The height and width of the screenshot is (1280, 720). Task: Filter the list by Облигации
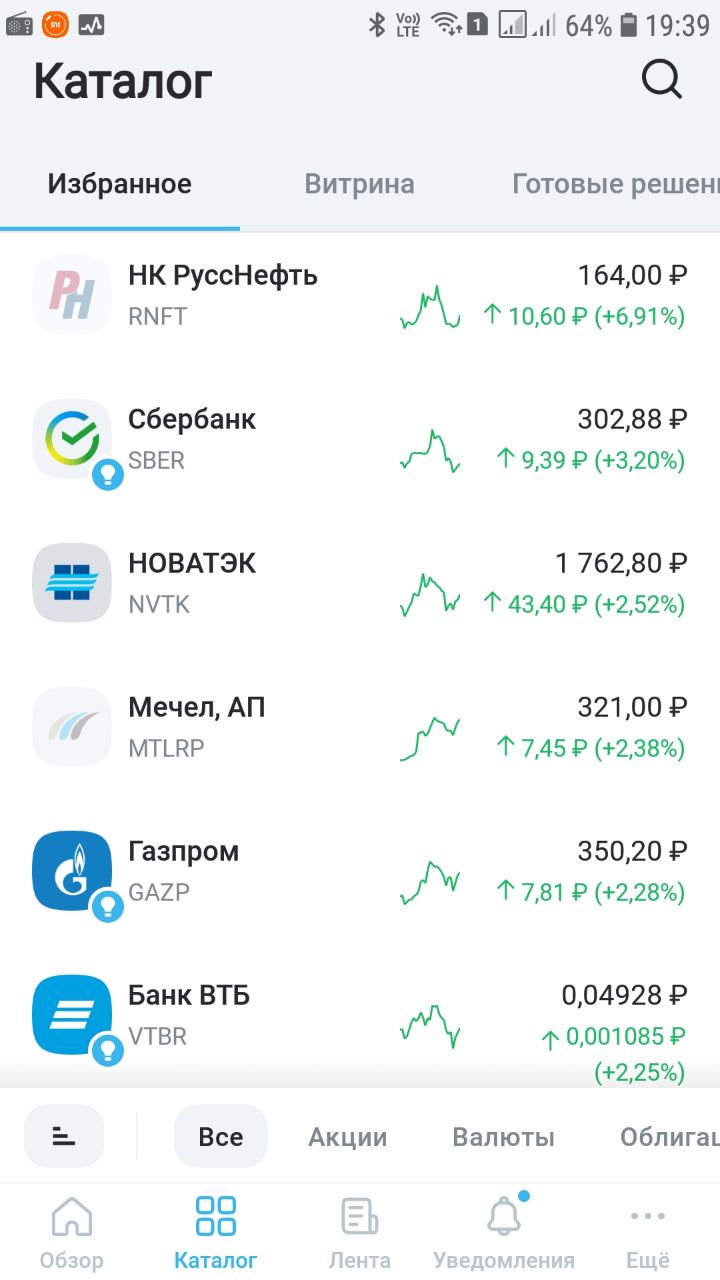click(669, 1137)
